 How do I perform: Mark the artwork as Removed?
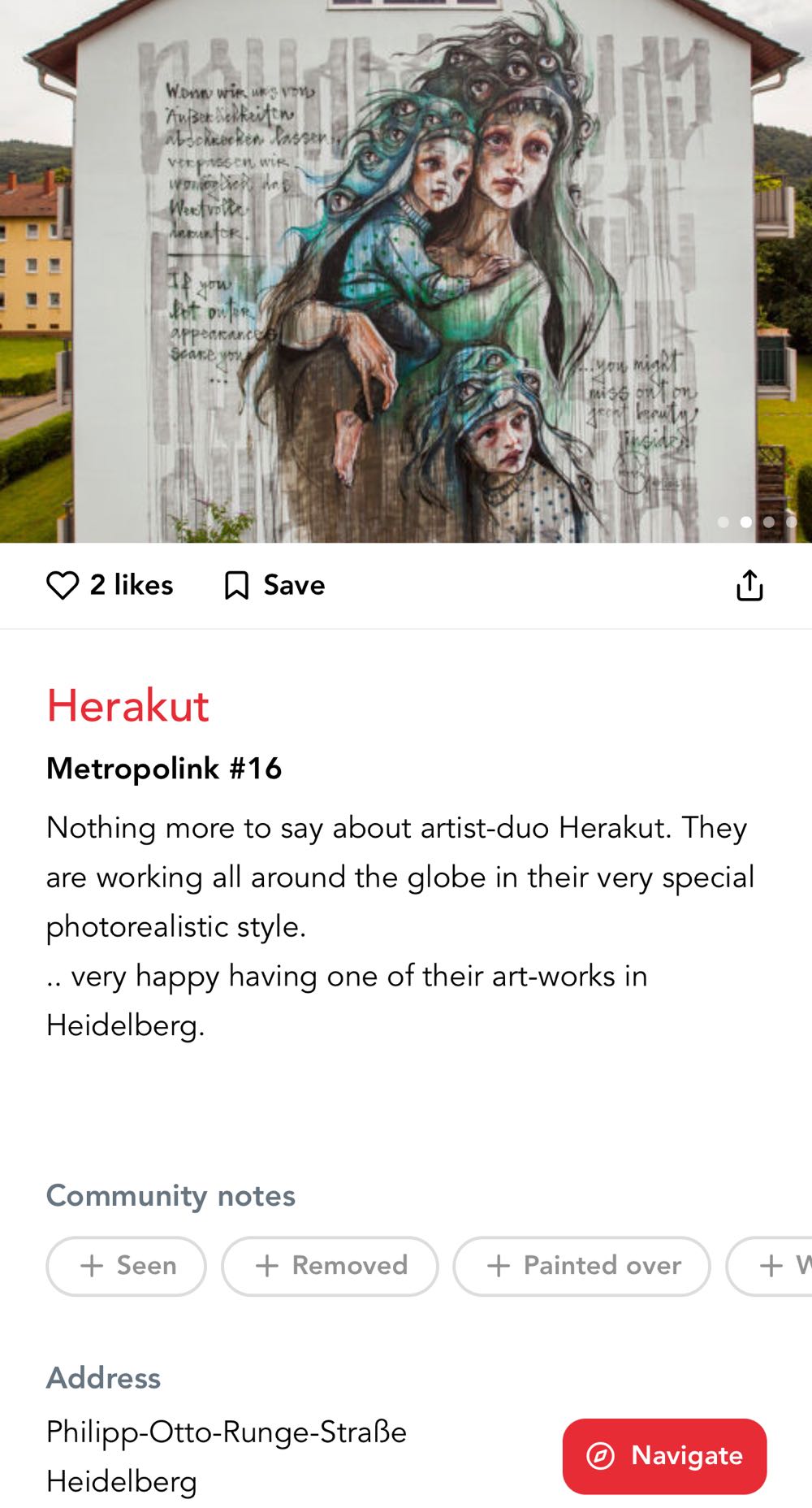330,1265
